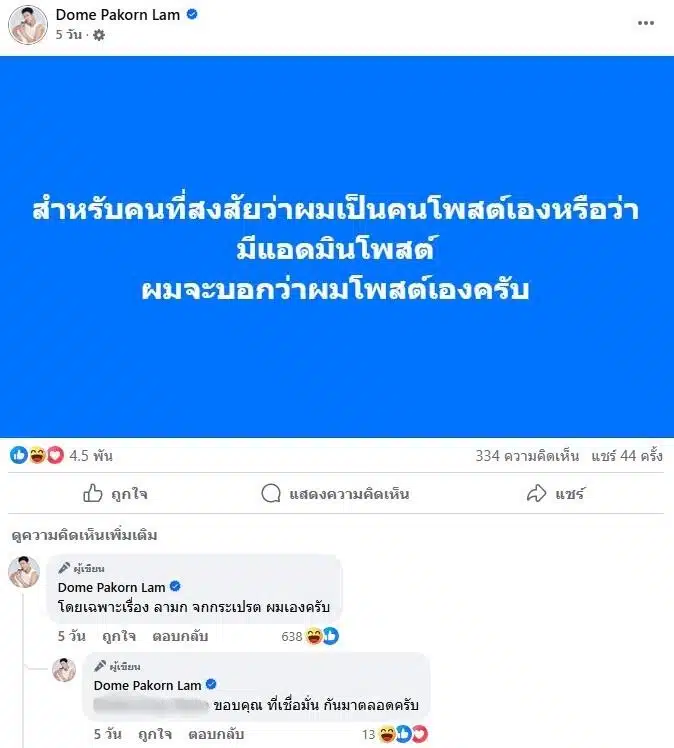The height and width of the screenshot is (748, 674).
Task: Share the post using แชร์ button
Action: click(556, 493)
